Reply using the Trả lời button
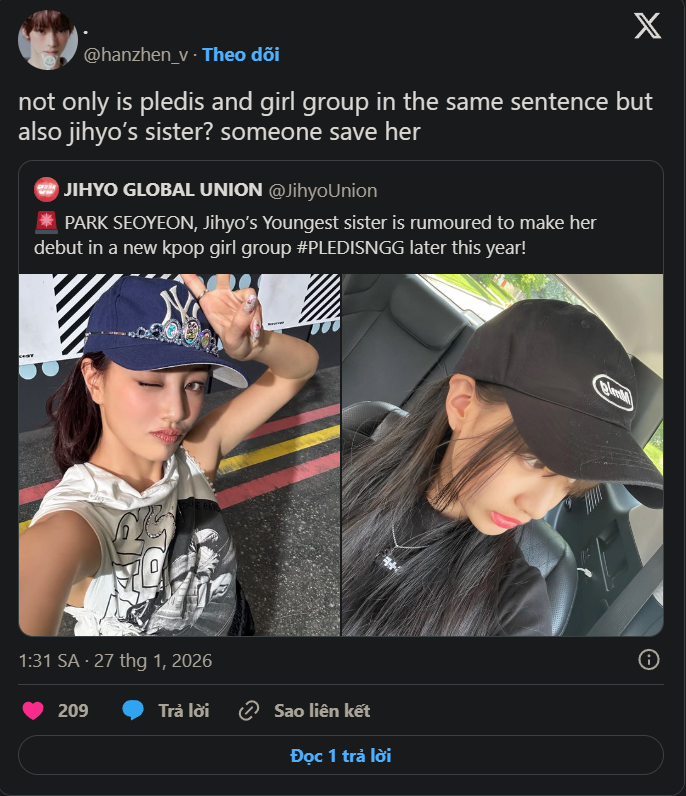Image resolution: width=686 pixels, height=796 pixels. pos(166,711)
